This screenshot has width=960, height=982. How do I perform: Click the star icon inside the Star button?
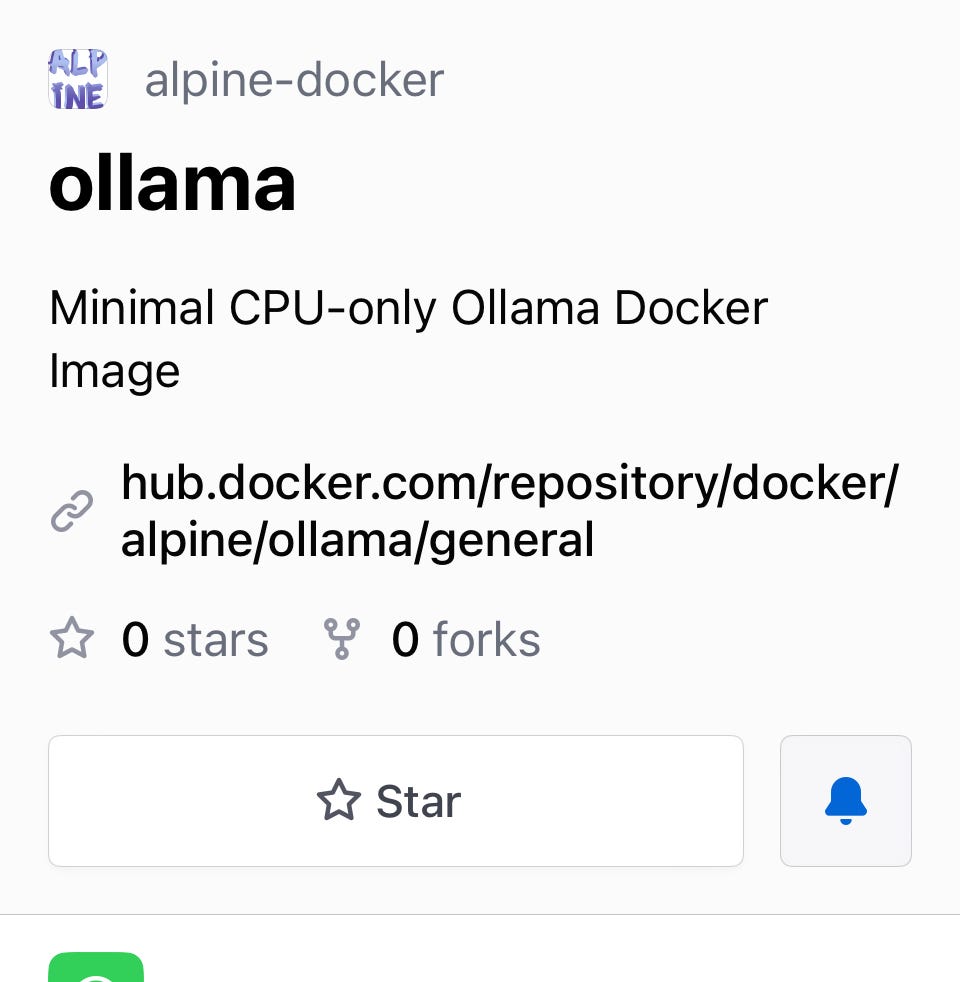click(x=339, y=800)
